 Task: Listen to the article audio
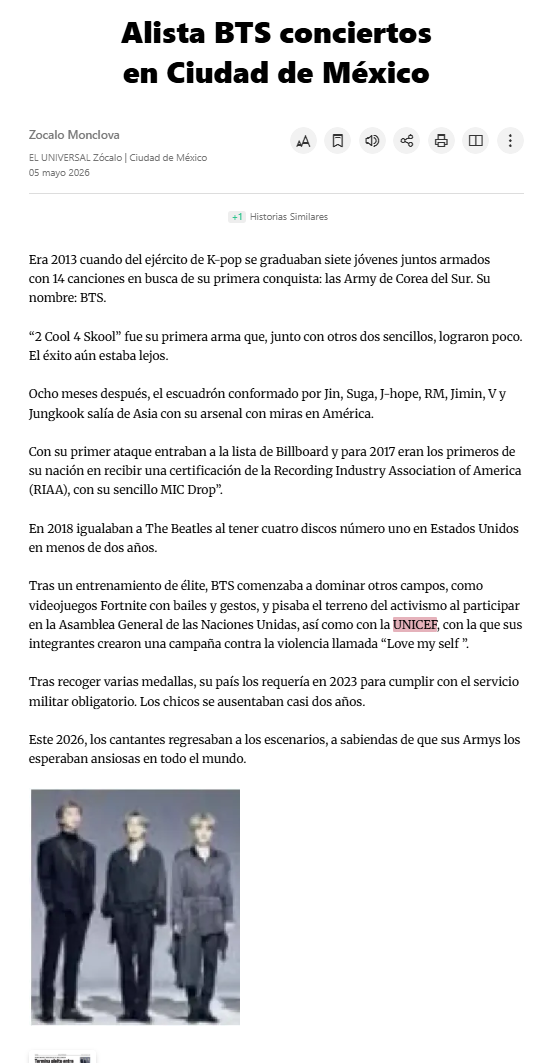(372, 141)
